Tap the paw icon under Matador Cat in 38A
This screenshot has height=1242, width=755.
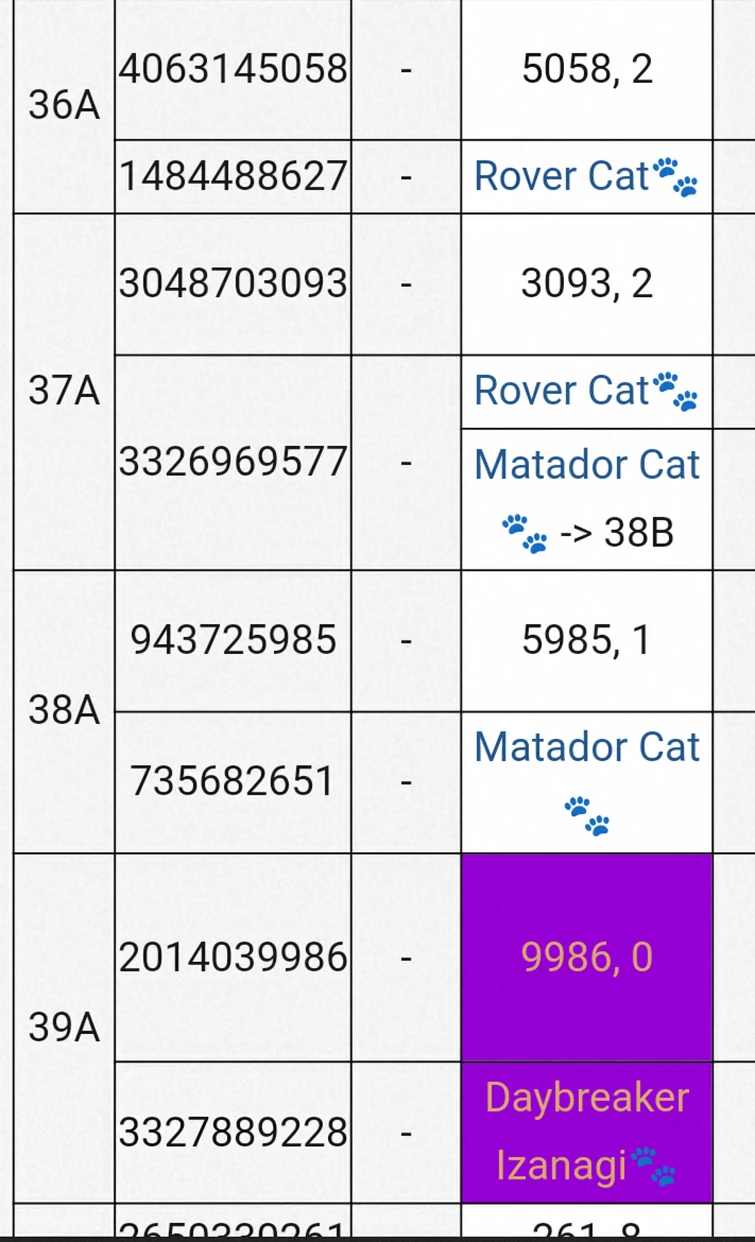coord(587,816)
